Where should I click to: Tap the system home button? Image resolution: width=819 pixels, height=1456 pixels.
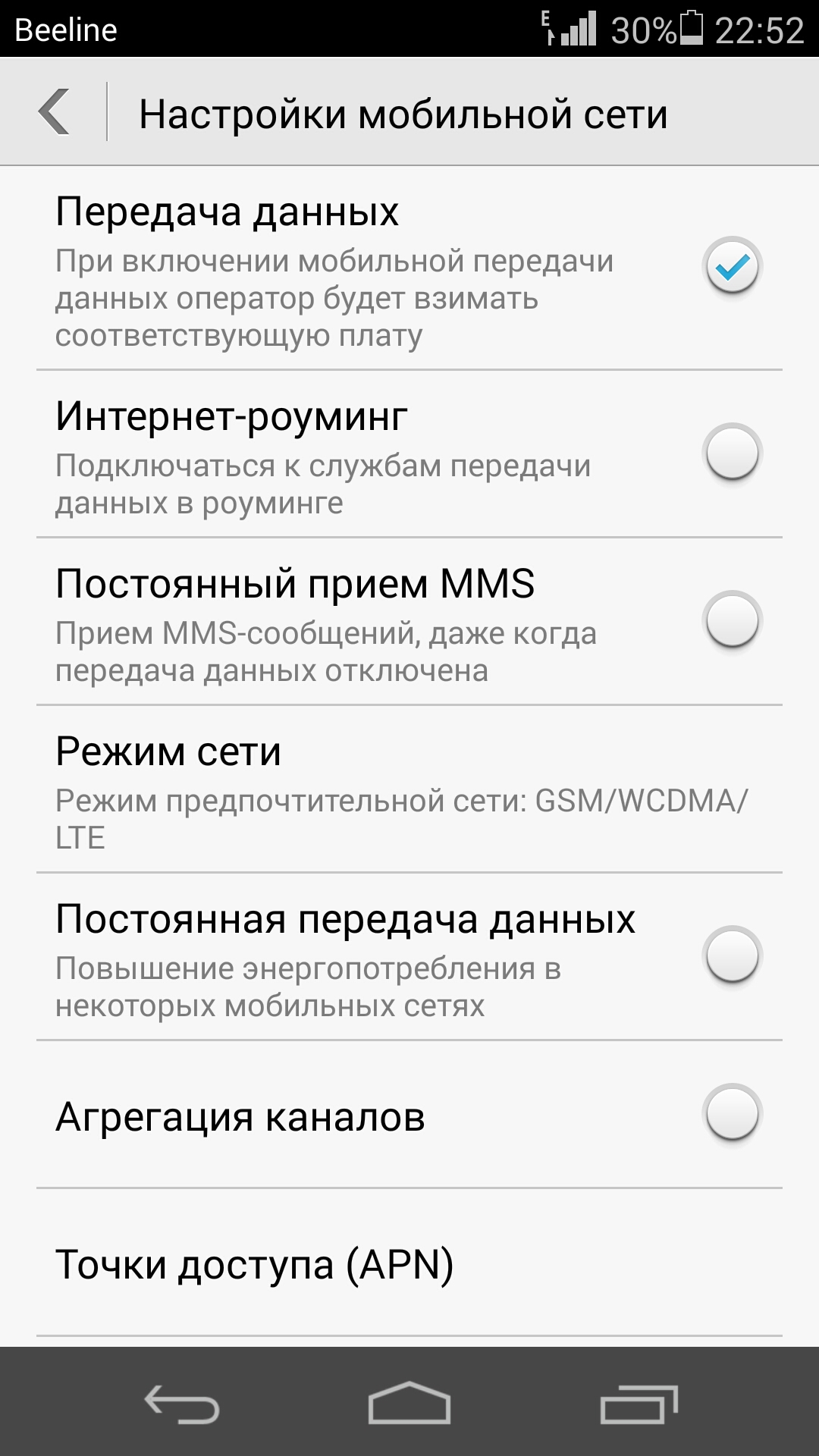pyautogui.click(x=409, y=1403)
